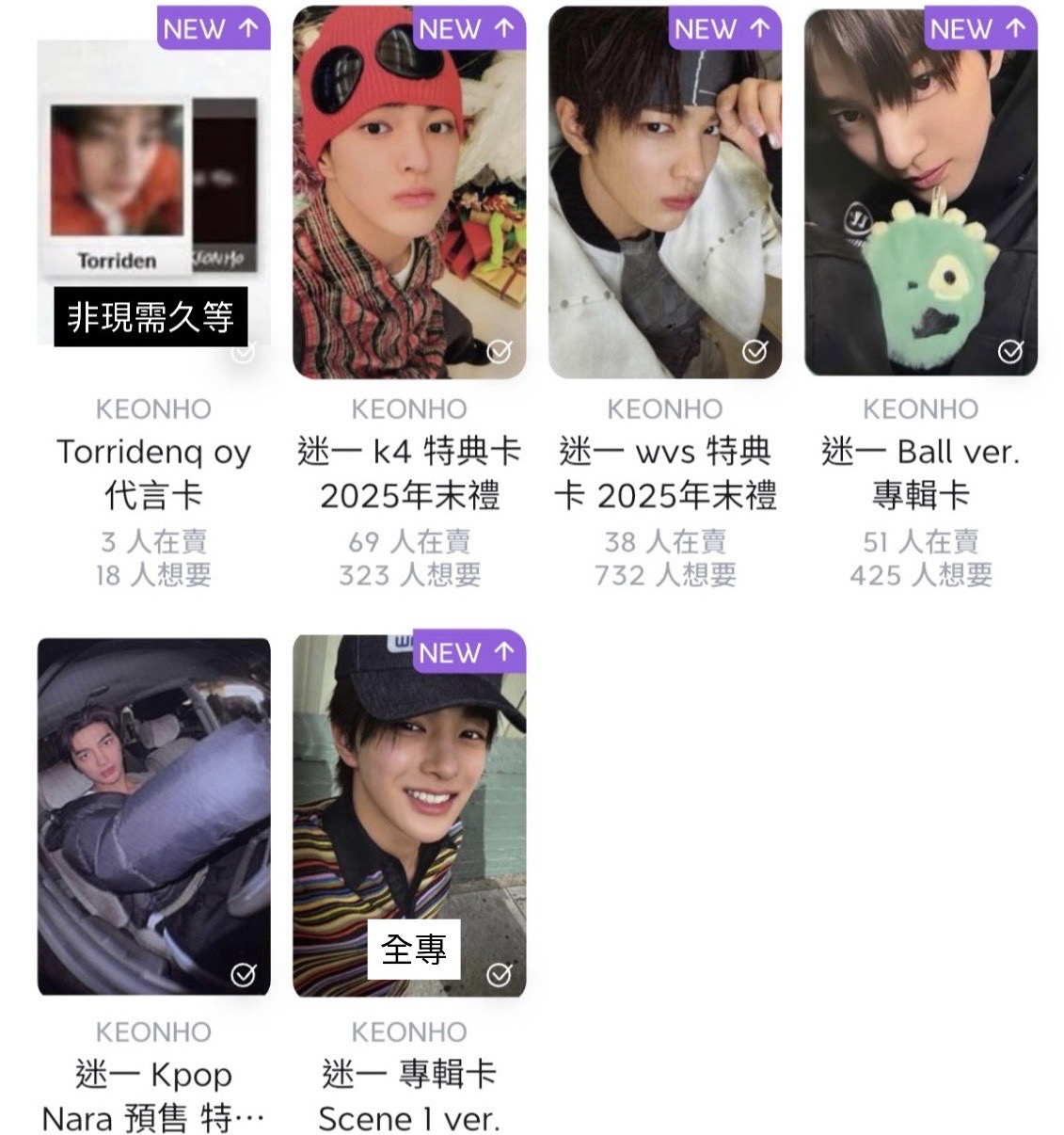Viewport: 1064px width, 1135px height.
Task: Open the 迷一 Kpop Nara 預售 card
Action: (x=153, y=809)
